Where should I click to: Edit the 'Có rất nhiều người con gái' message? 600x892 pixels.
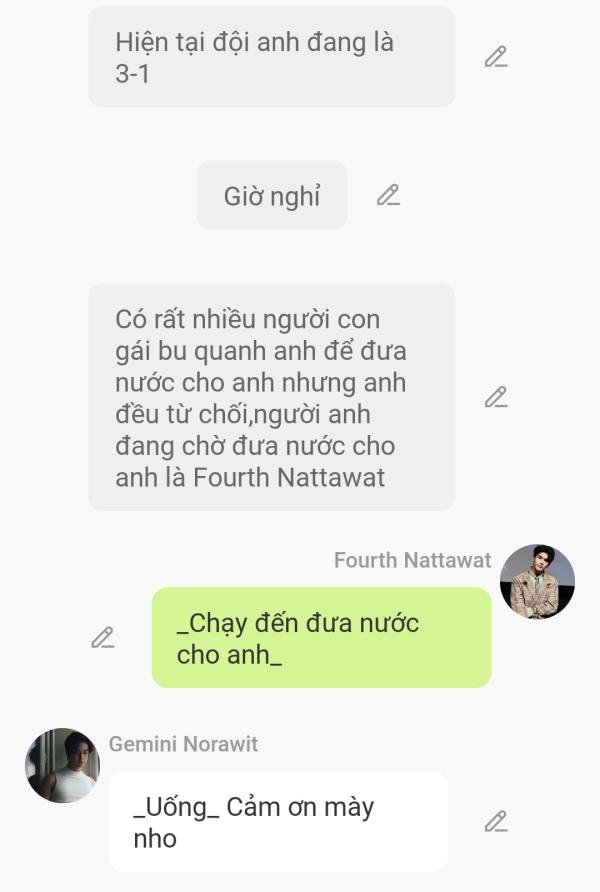tap(496, 397)
